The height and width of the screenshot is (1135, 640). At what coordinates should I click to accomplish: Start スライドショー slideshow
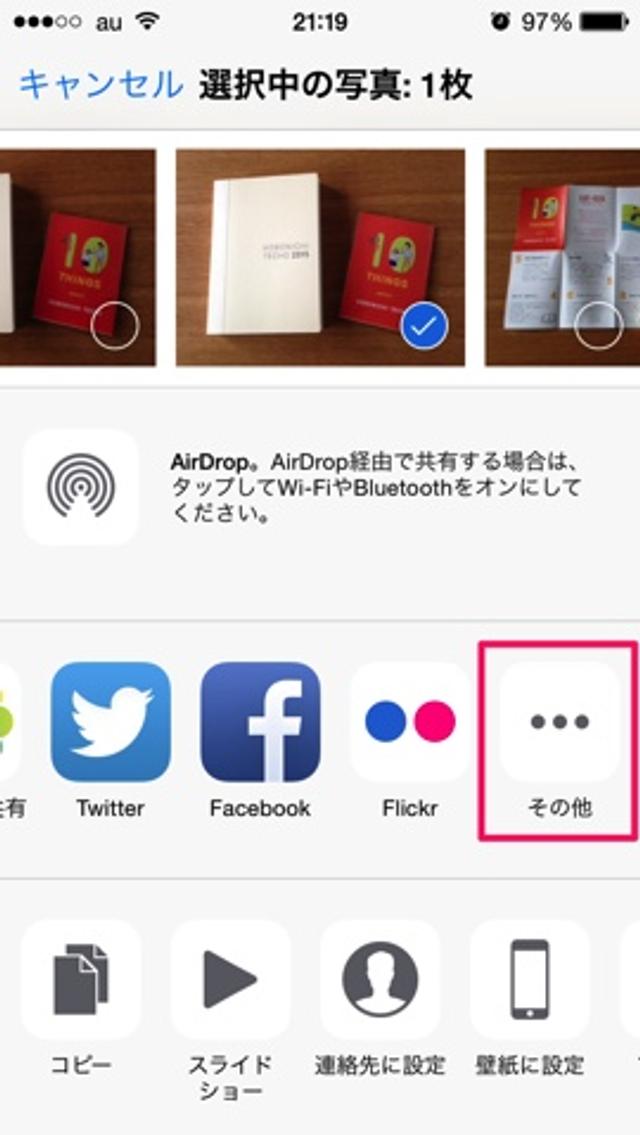230,980
